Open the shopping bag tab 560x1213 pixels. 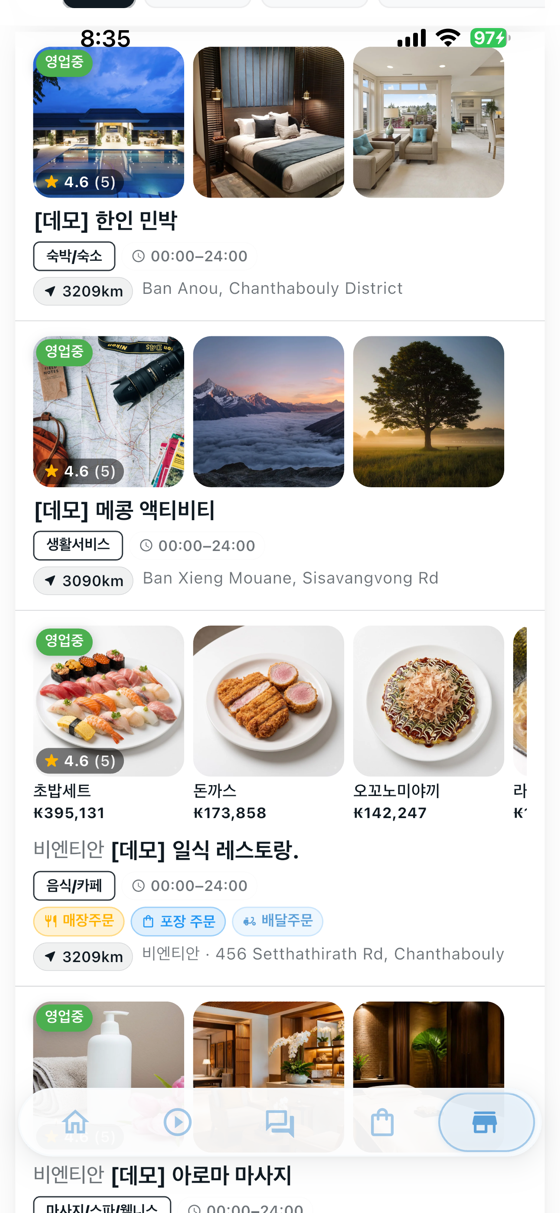[x=382, y=1122]
